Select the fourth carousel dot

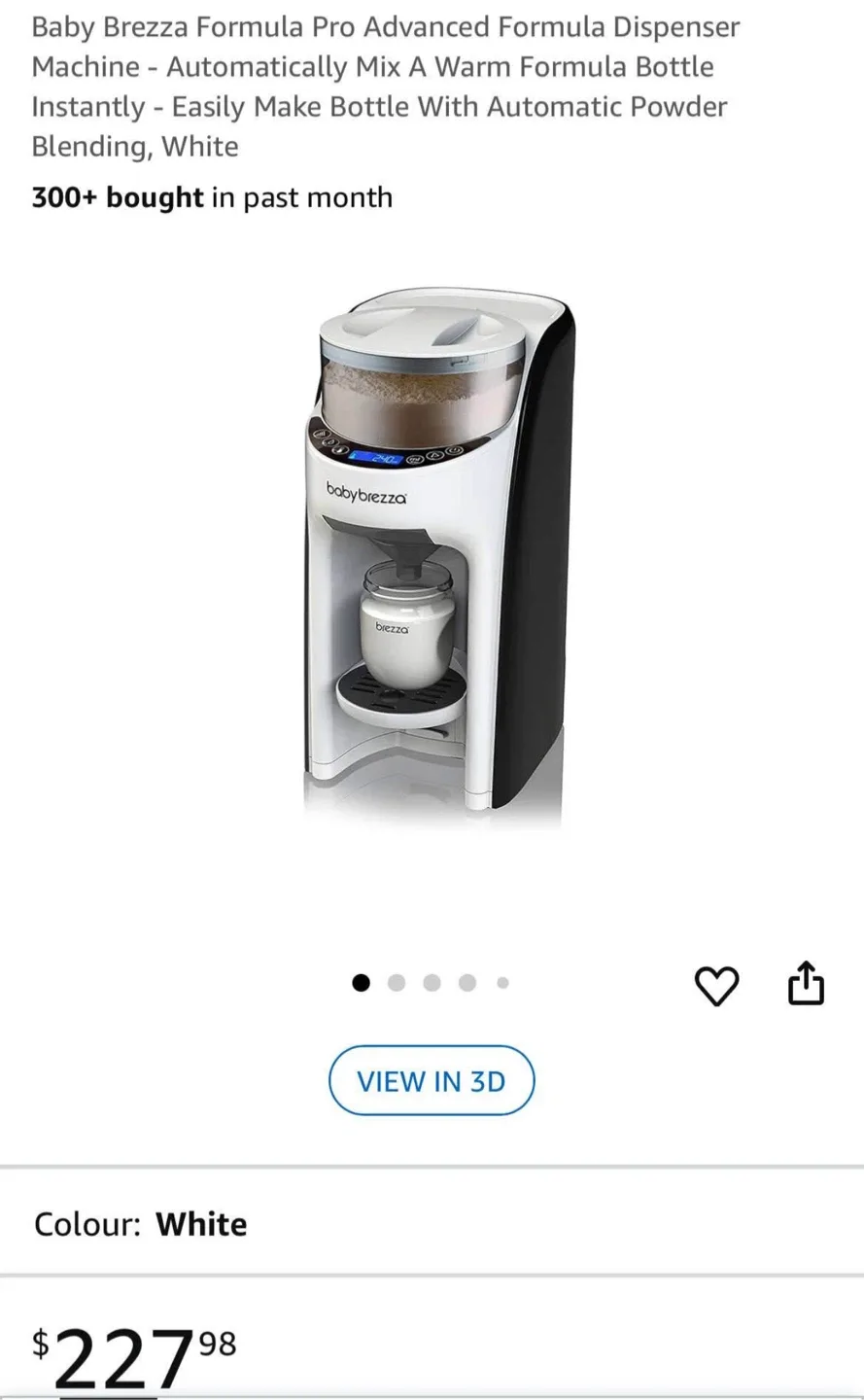[x=467, y=983]
